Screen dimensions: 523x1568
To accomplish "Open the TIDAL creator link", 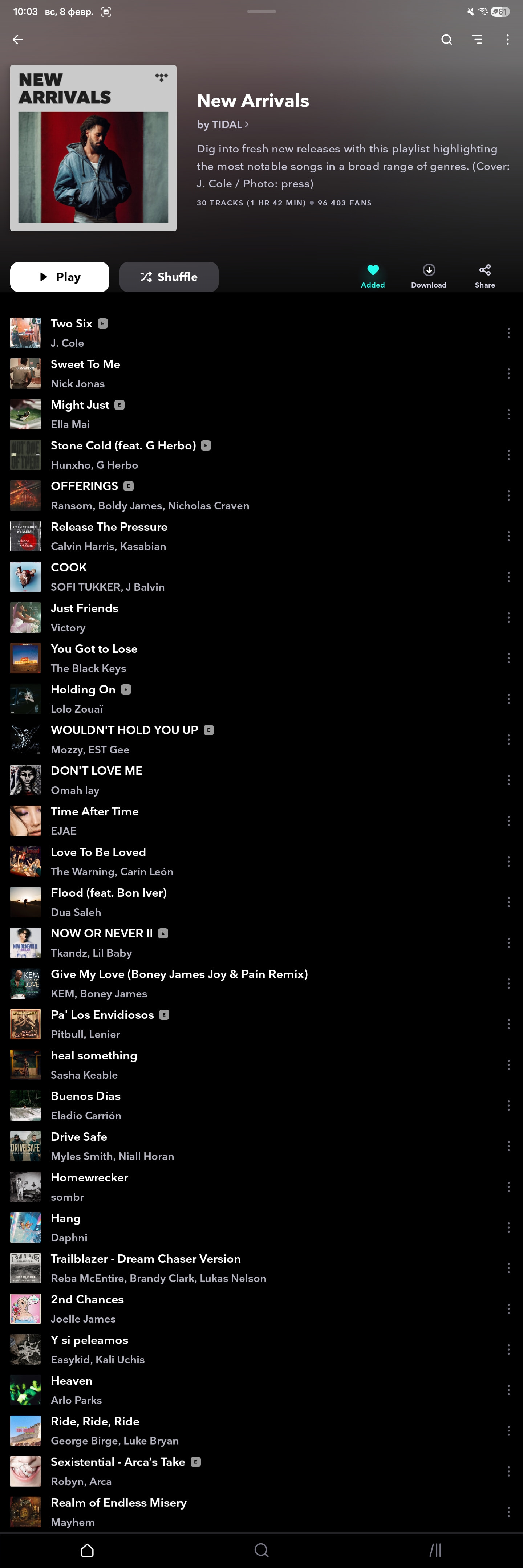I will pos(223,124).
